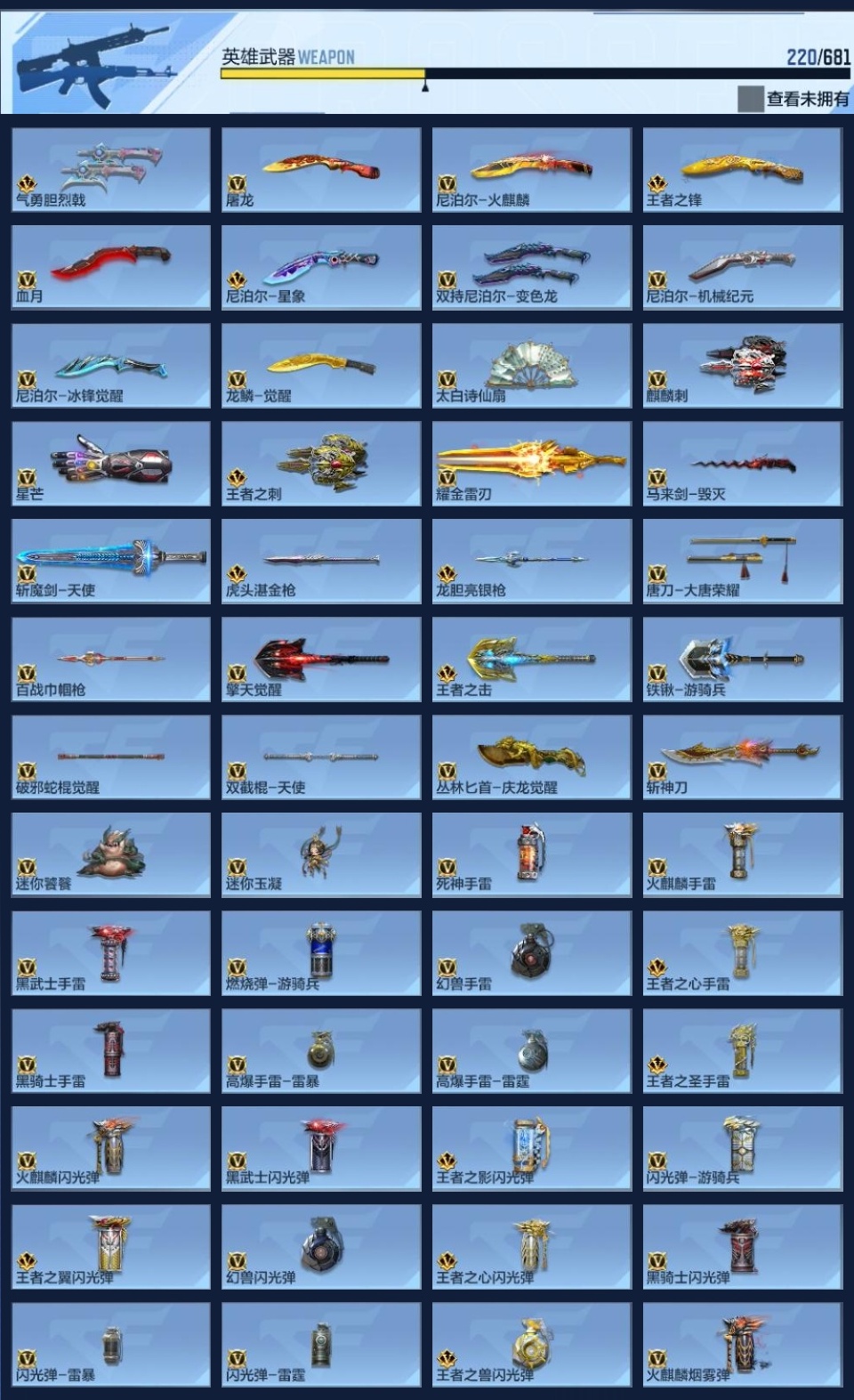The width and height of the screenshot is (854, 1400).
Task: Open the 王者之锋 weapon tile
Action: coord(742,169)
